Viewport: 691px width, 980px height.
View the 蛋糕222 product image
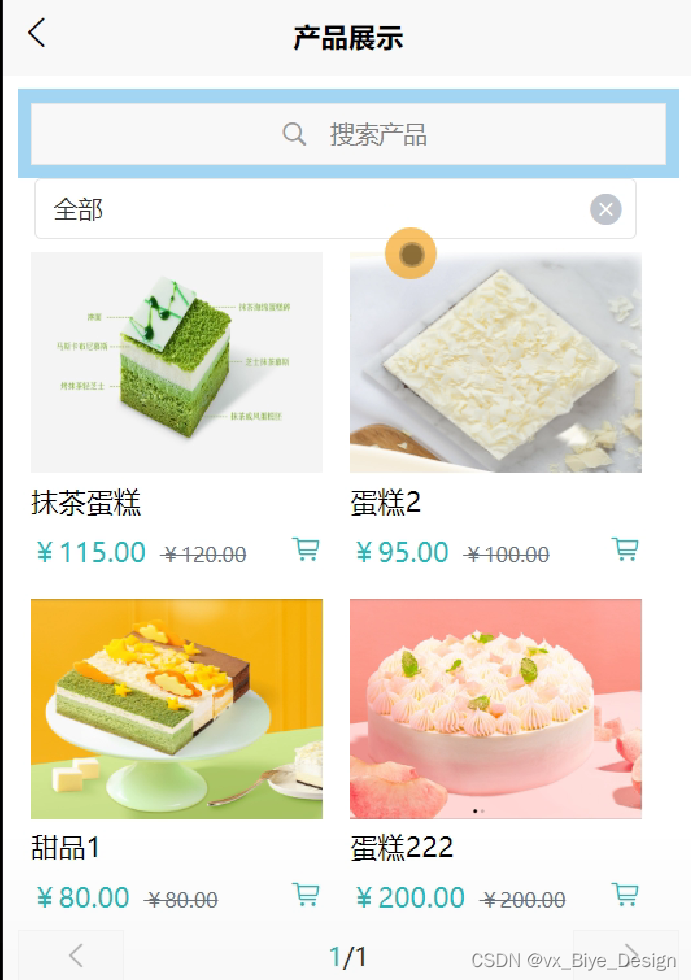(x=496, y=708)
